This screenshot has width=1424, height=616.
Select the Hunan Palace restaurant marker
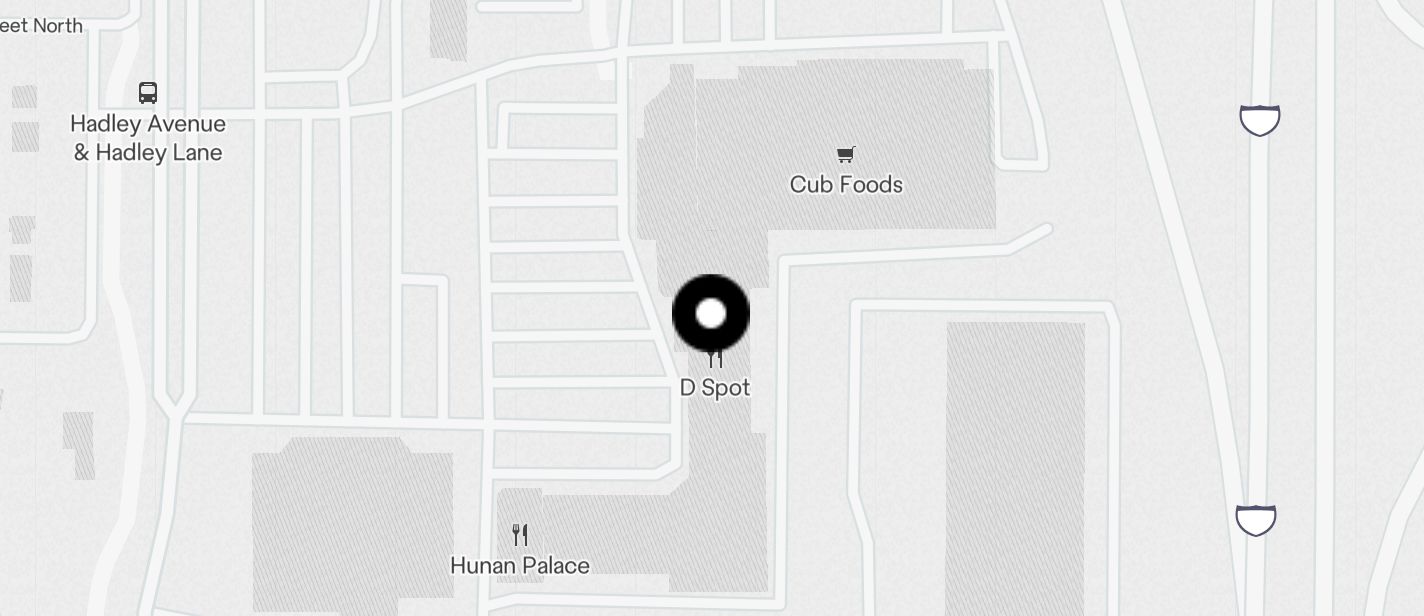point(519,536)
